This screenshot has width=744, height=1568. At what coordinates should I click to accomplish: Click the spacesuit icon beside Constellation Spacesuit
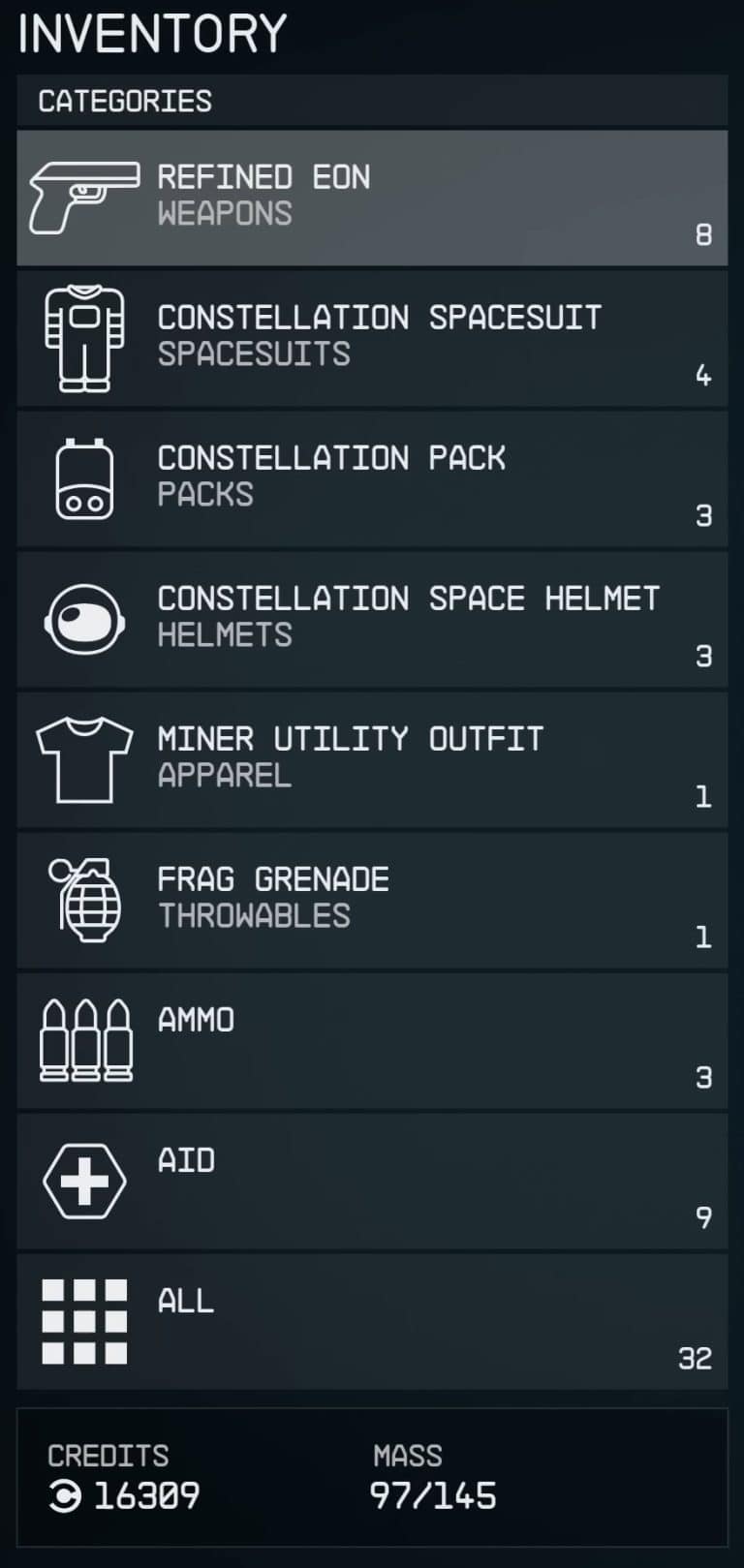(x=84, y=337)
